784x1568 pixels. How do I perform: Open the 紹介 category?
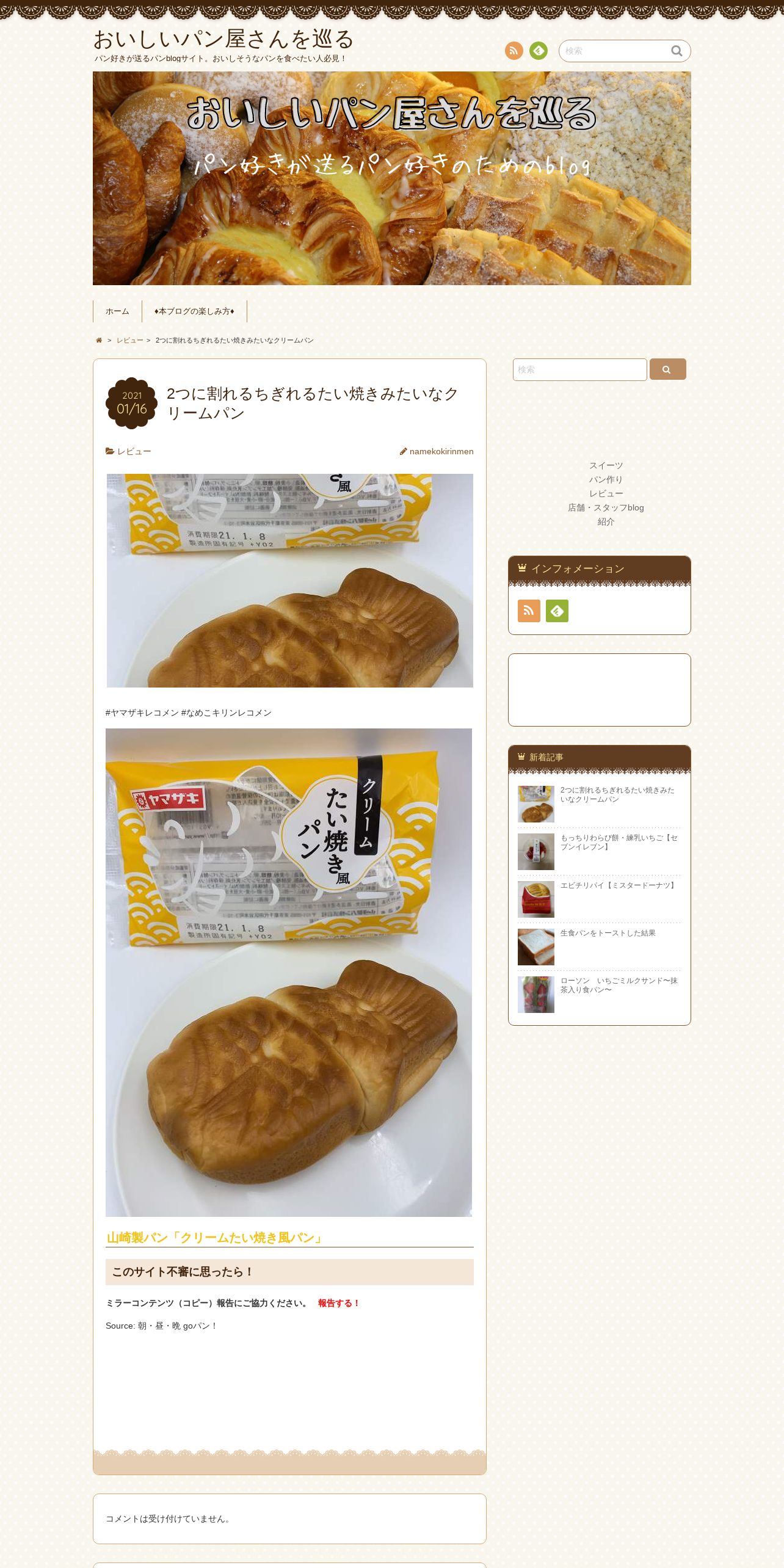click(606, 521)
